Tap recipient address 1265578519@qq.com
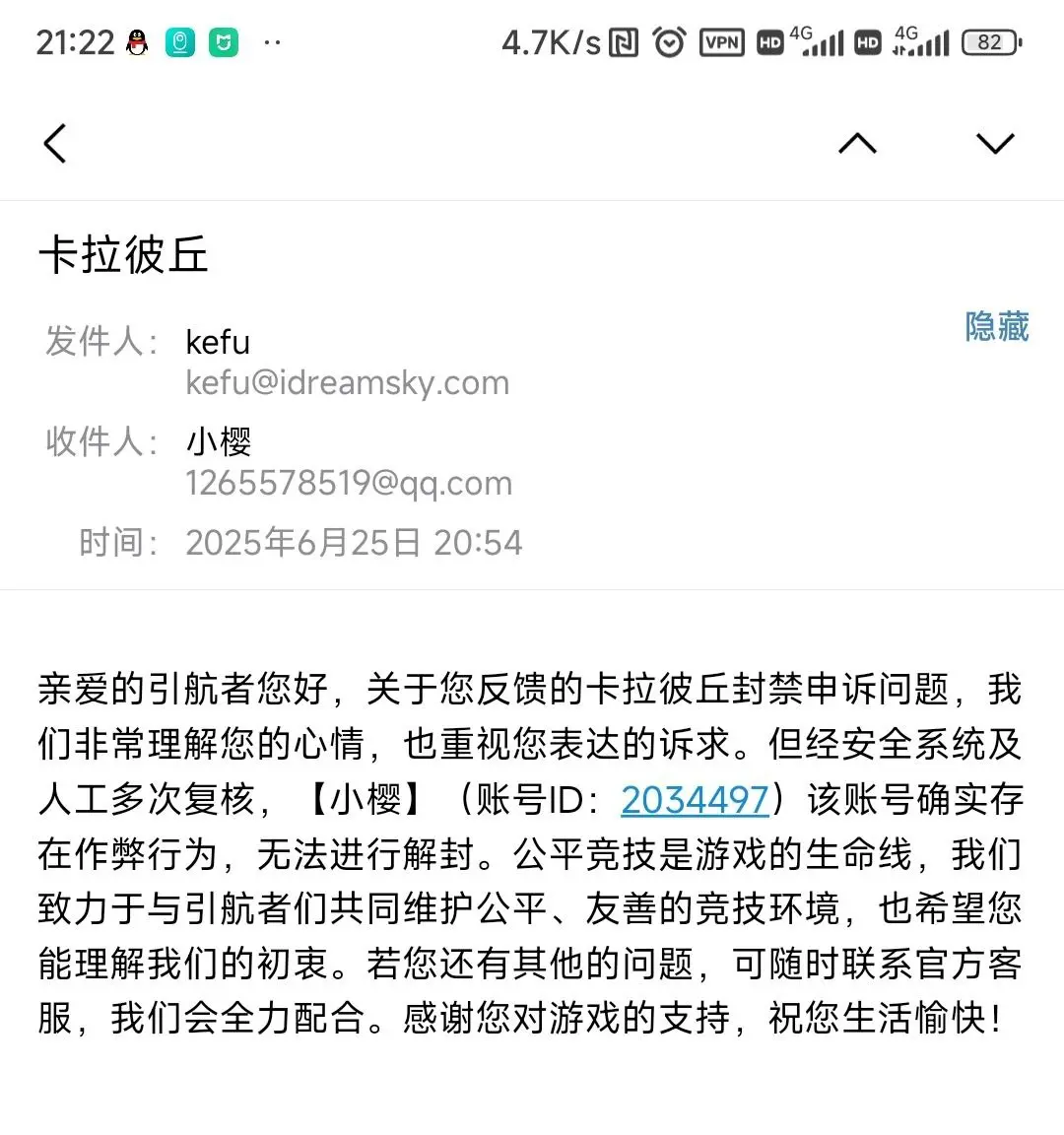The image size is (1064, 1135). pos(349,483)
